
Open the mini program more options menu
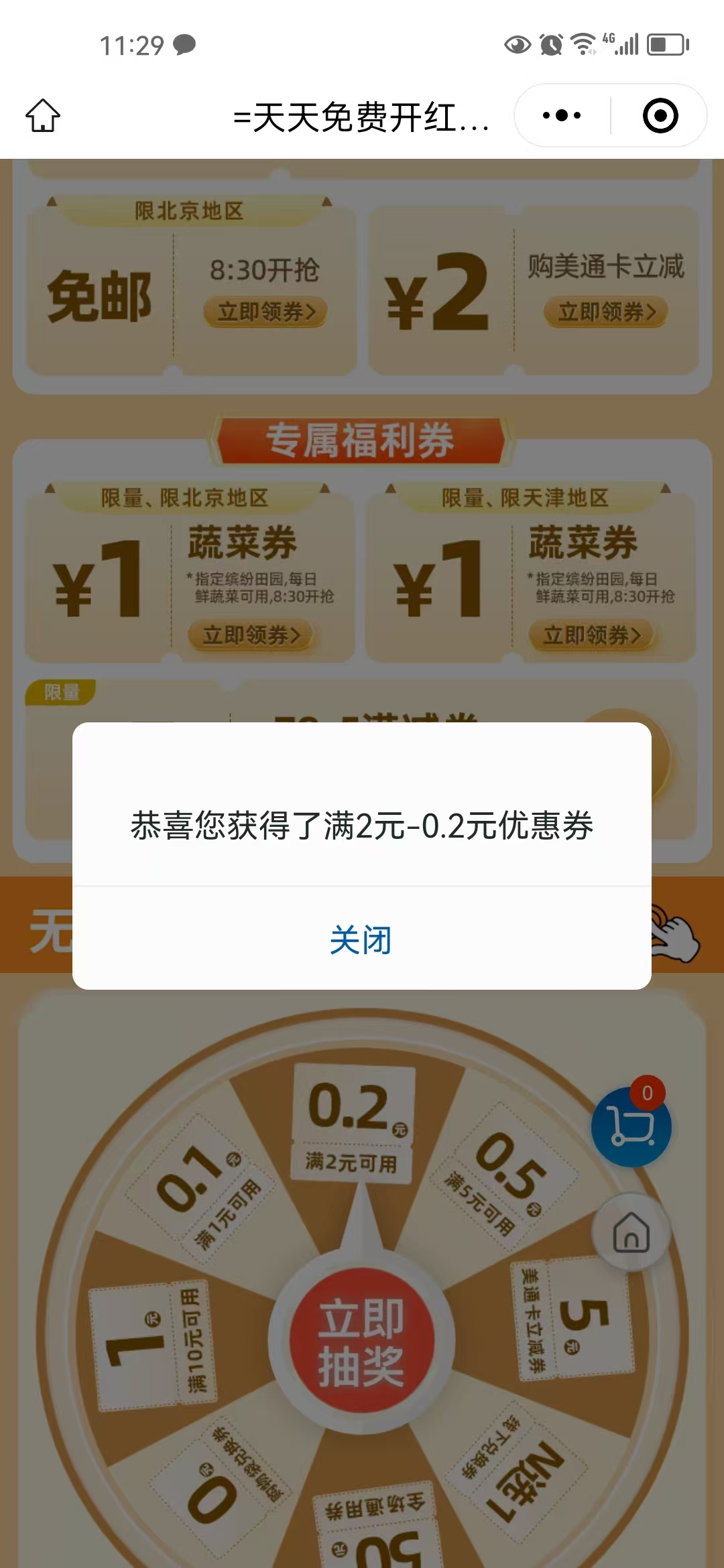coord(562,116)
